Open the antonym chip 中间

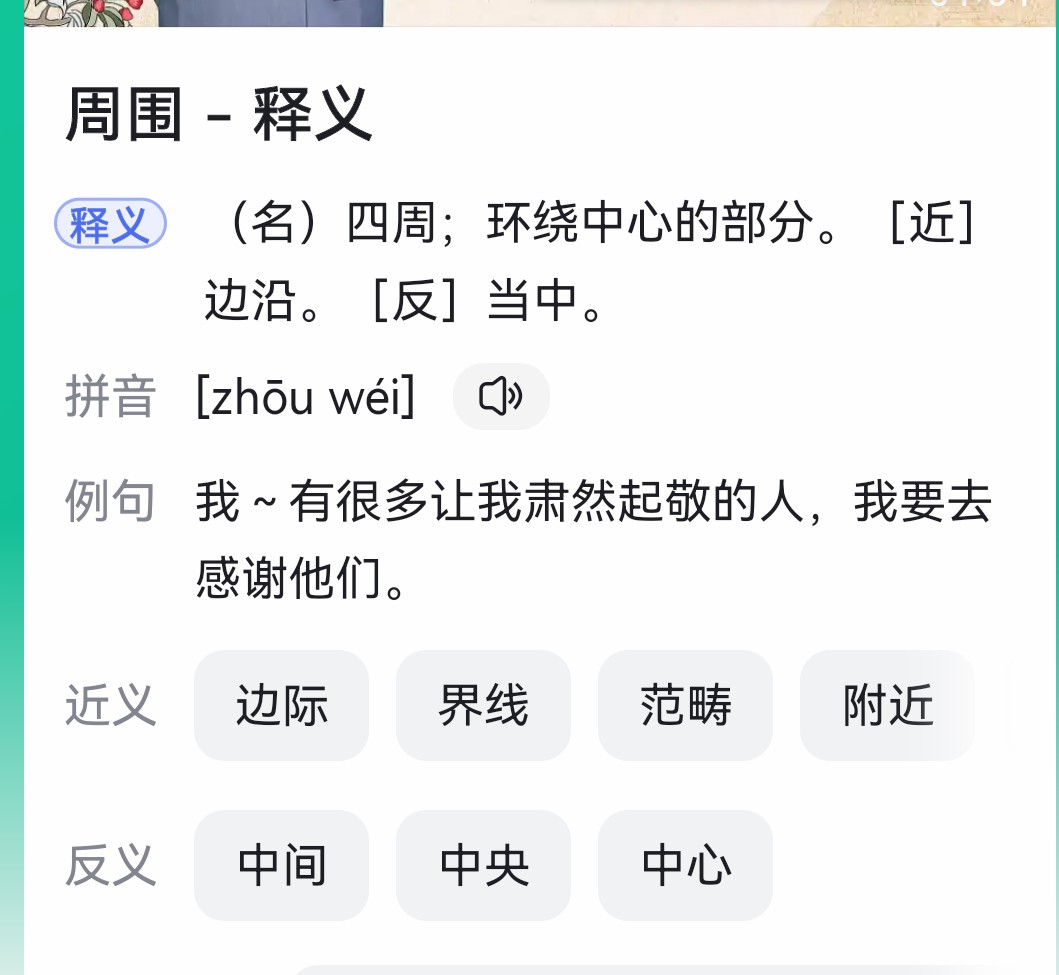281,865
